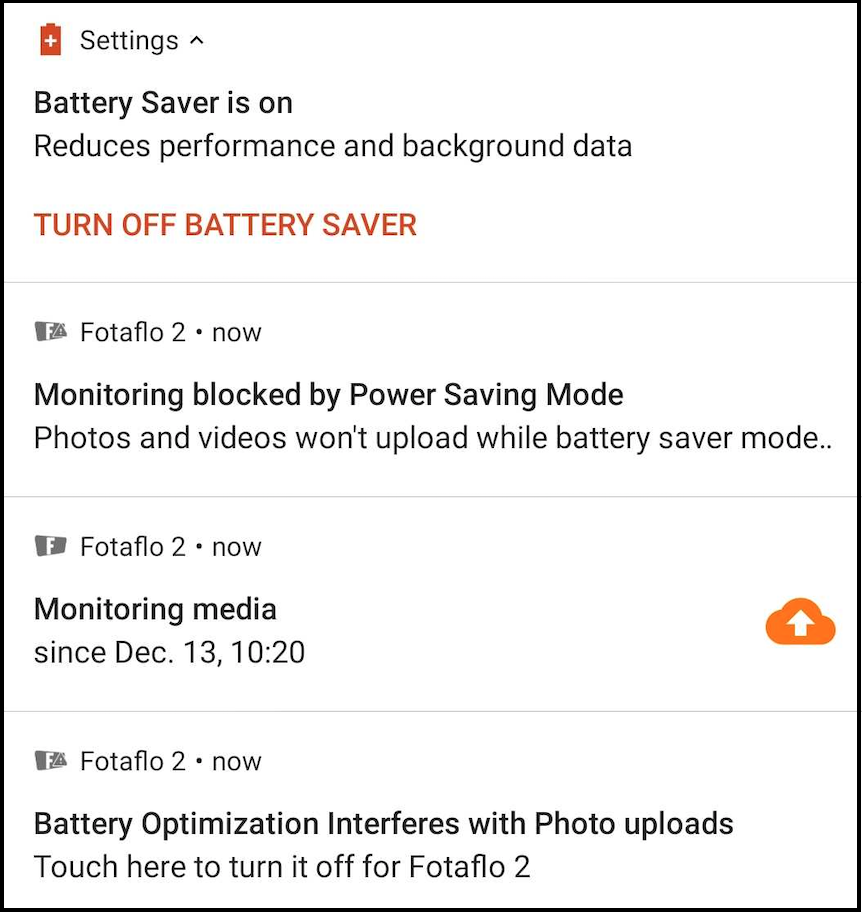Click the Fotaflo 2 icon on battery optimization notification

(50, 760)
